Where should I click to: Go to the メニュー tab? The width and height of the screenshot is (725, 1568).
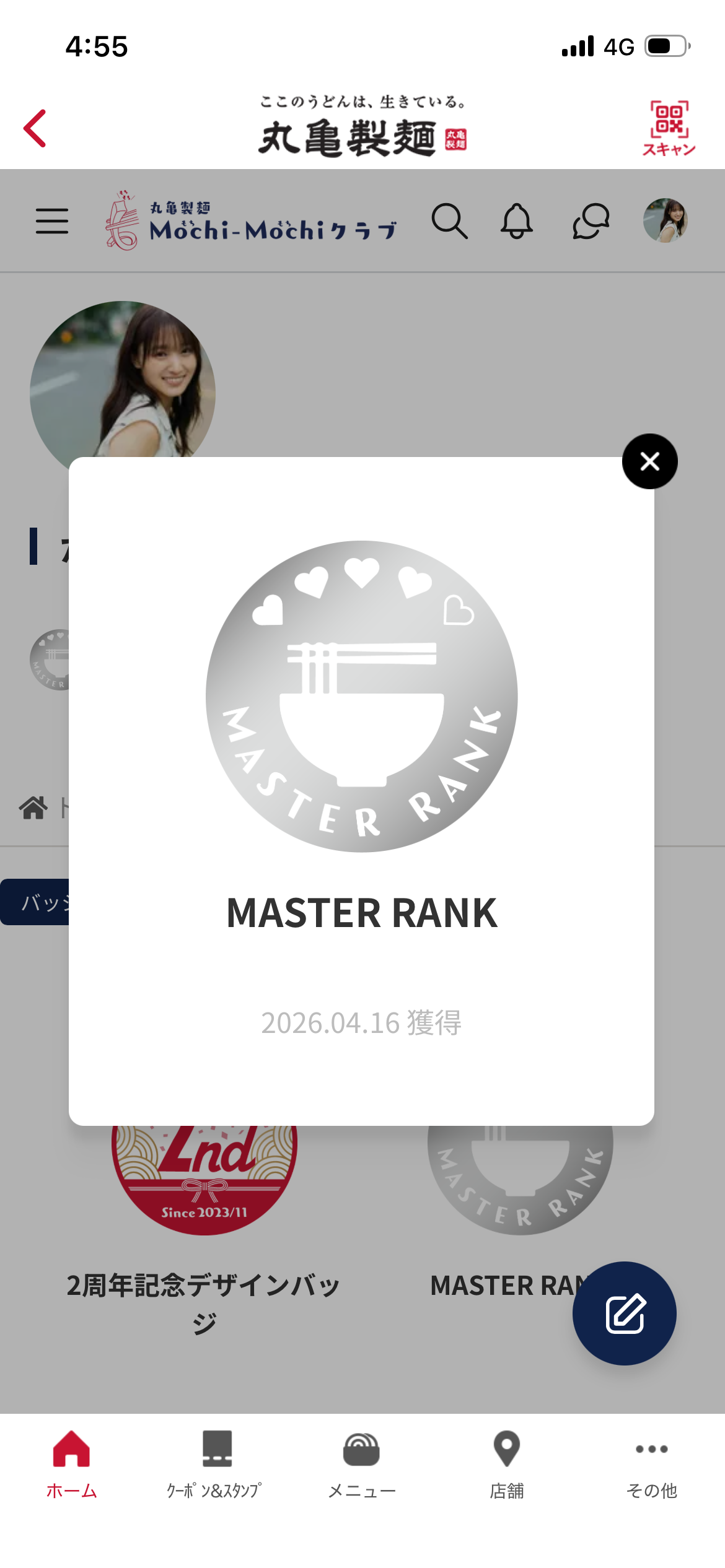click(361, 1464)
